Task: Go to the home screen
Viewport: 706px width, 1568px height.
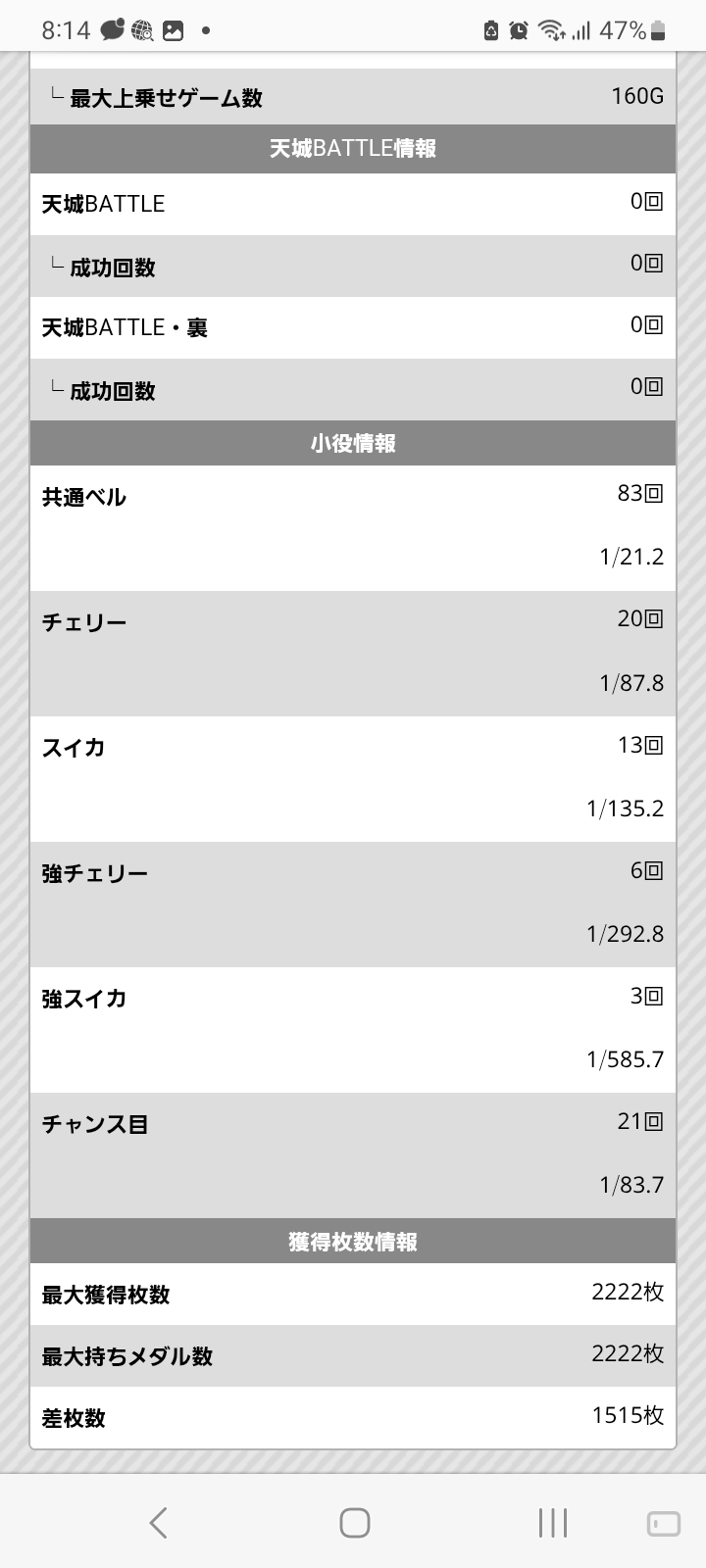Action: pos(354,1522)
